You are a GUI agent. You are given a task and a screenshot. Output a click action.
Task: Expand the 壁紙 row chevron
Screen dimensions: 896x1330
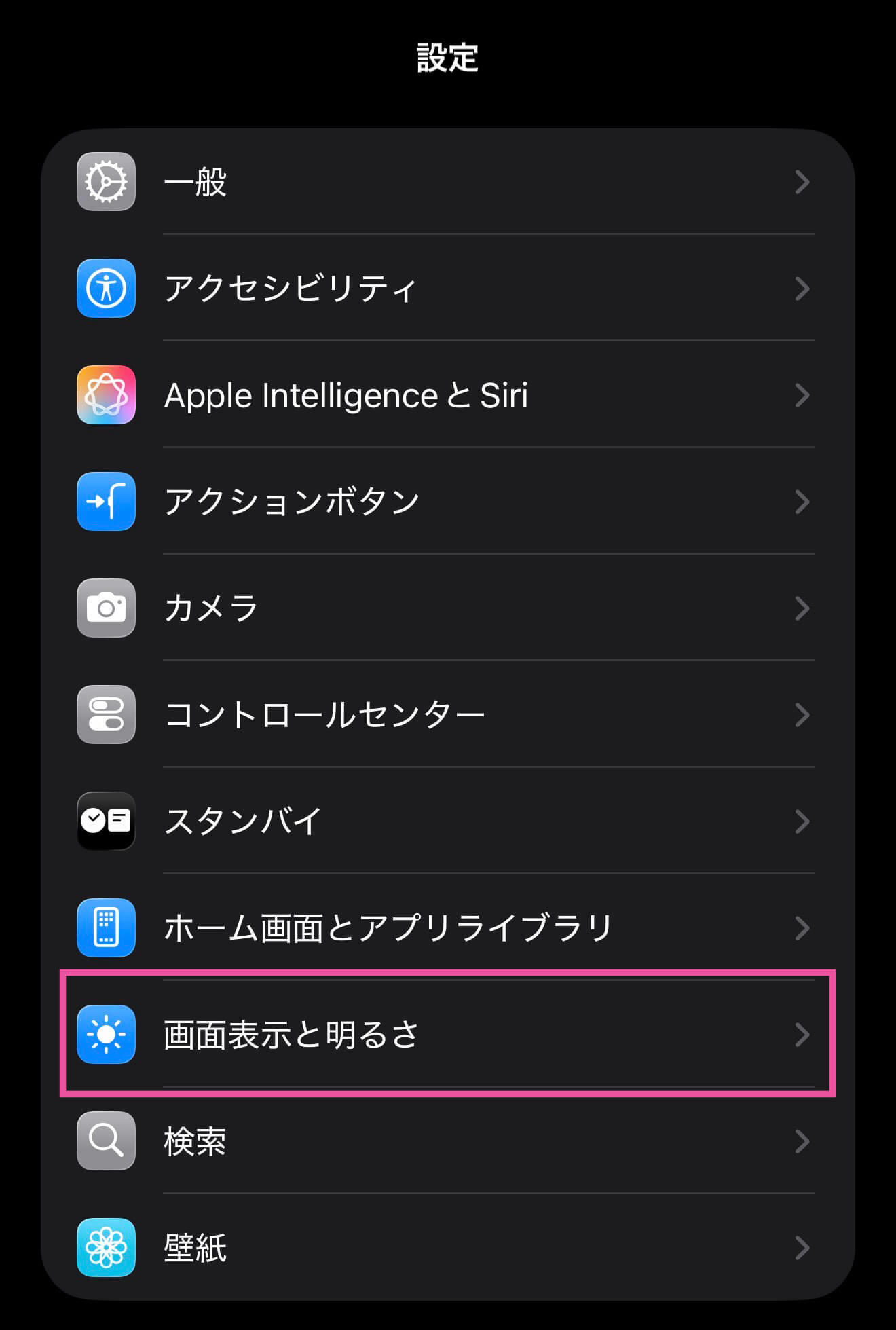pos(803,1247)
